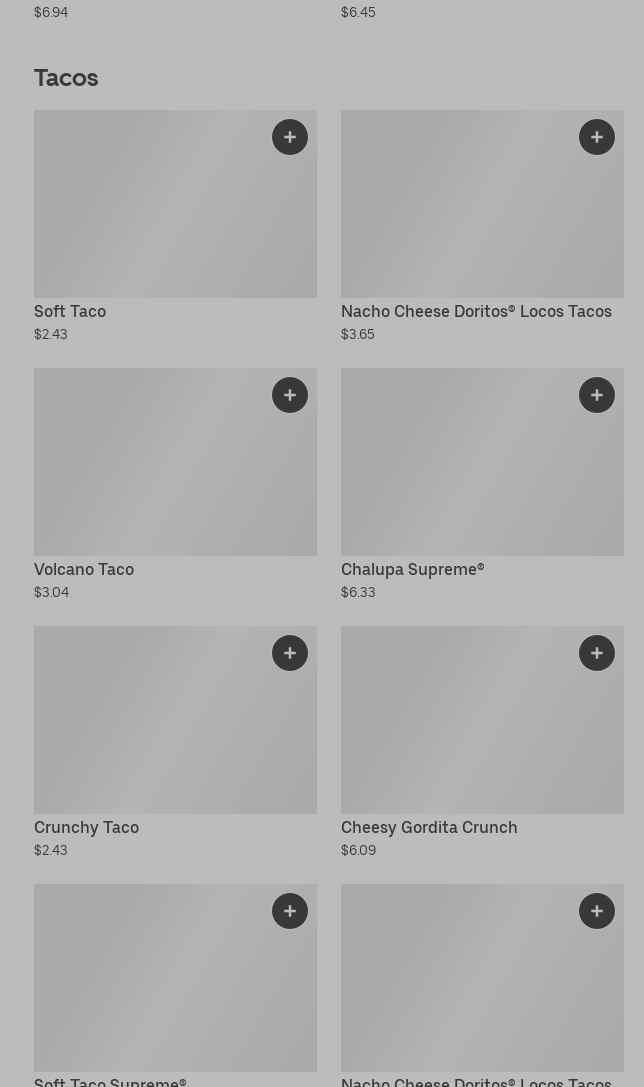
Task: Add the $2.43 Soft Taco to the order
Action: [290, 137]
